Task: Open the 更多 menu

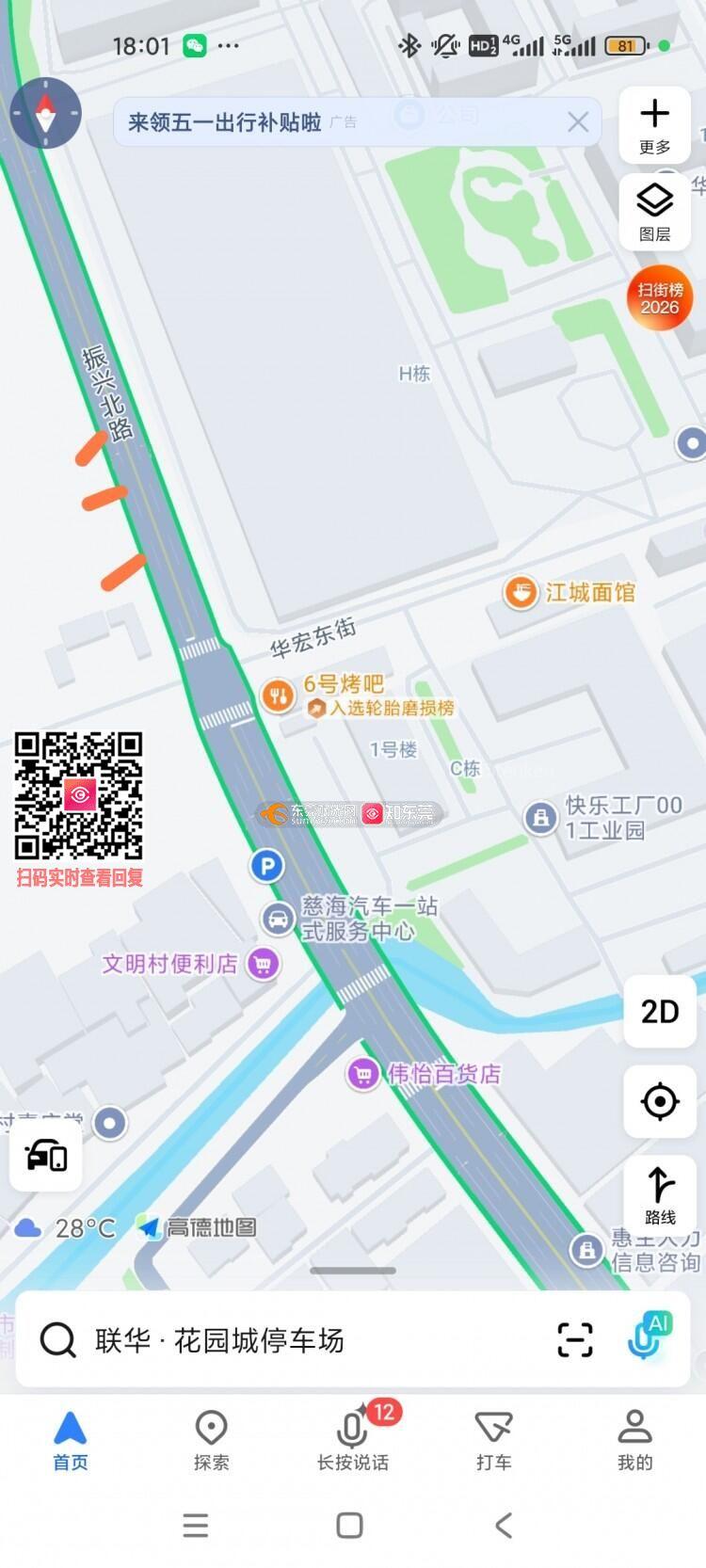Action: click(655, 125)
